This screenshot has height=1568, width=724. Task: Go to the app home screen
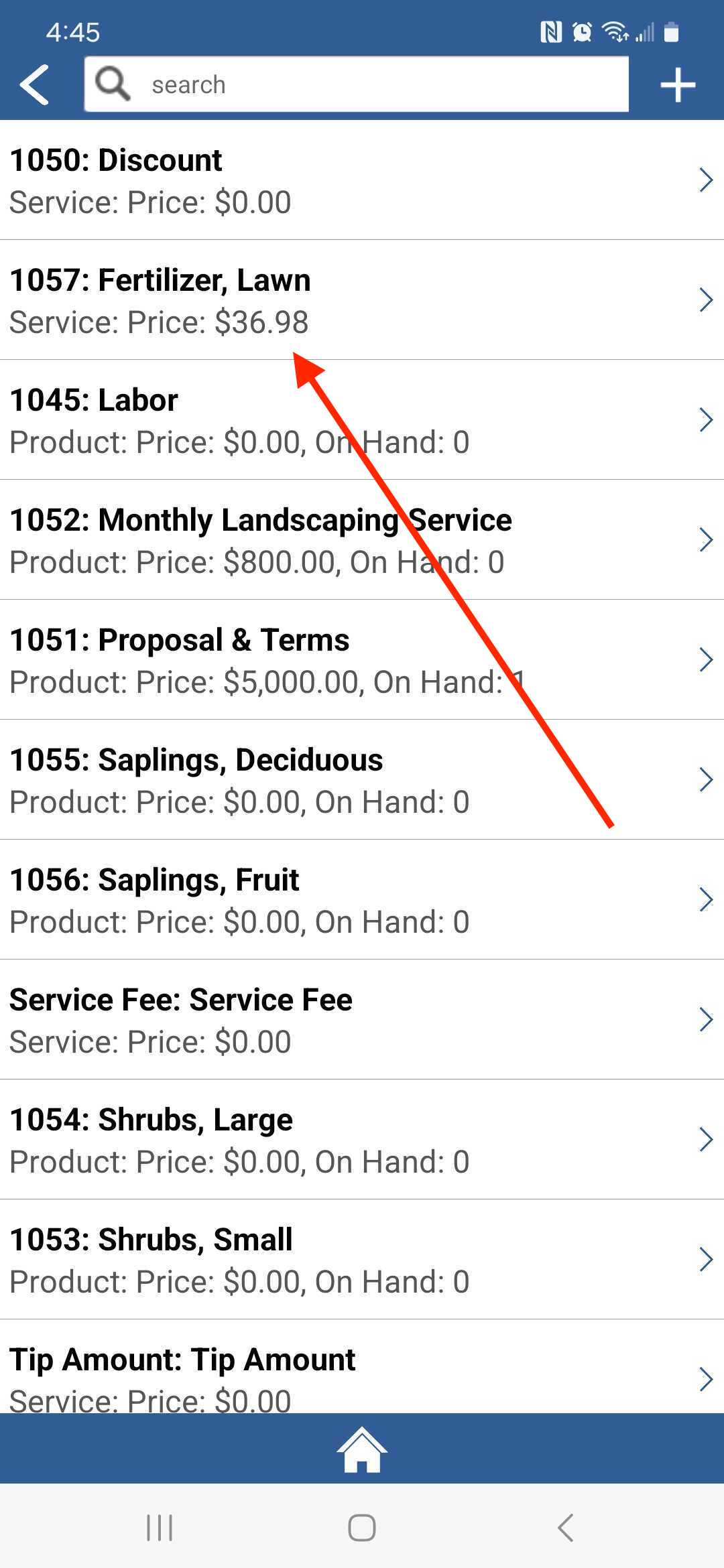[x=362, y=1449]
